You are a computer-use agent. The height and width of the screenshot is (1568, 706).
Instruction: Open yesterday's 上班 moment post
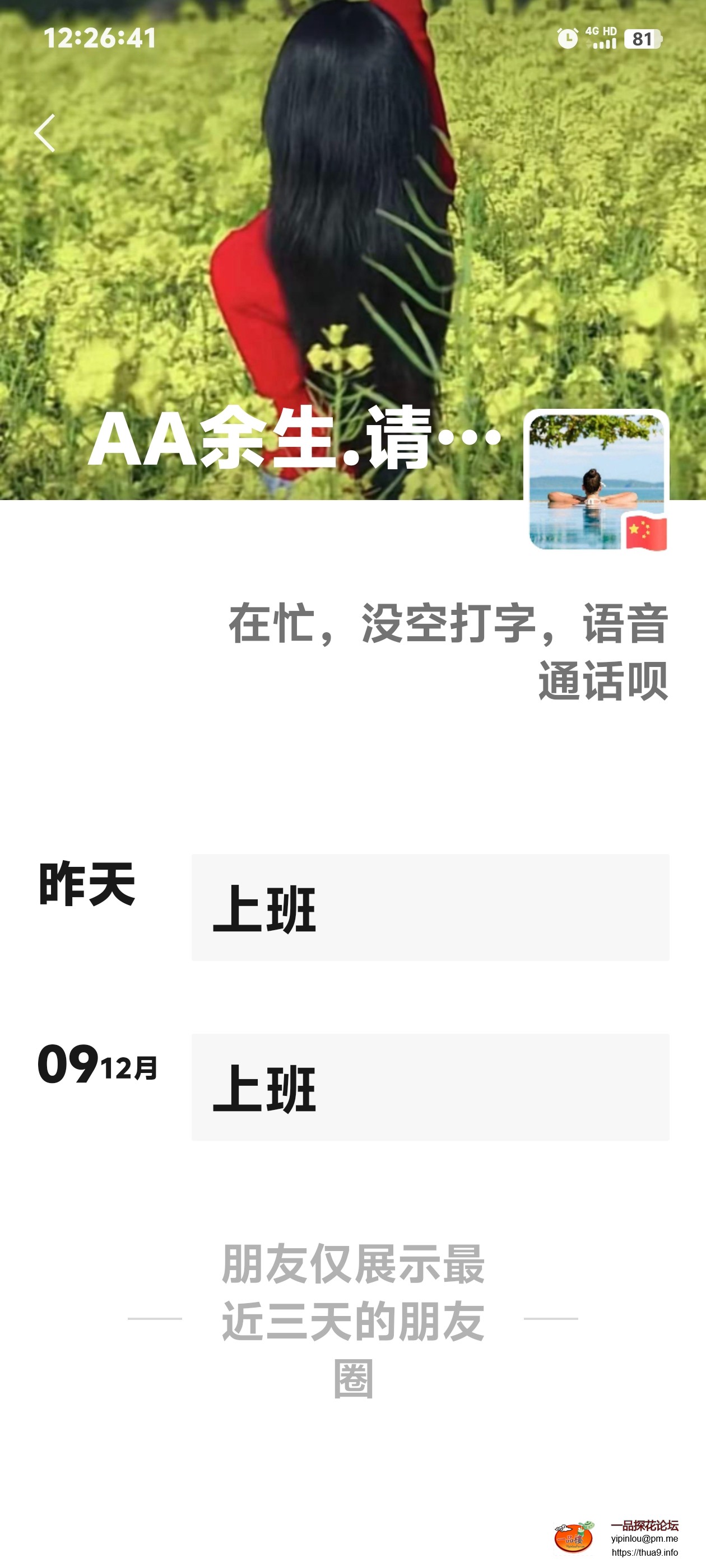point(430,907)
